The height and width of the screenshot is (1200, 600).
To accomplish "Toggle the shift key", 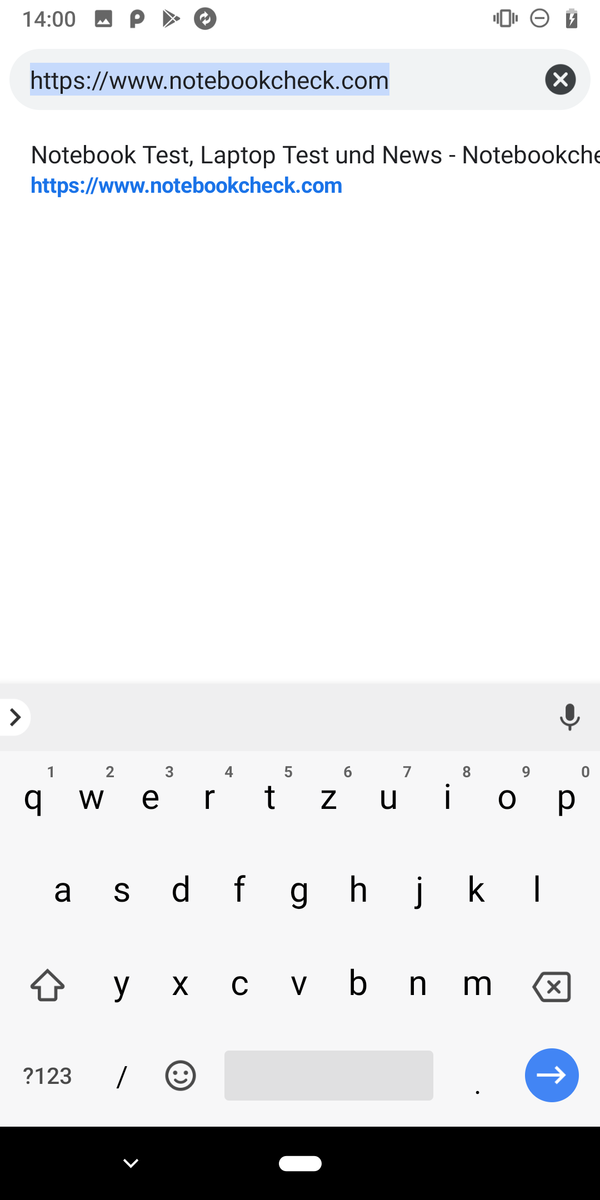I will tap(47, 987).
